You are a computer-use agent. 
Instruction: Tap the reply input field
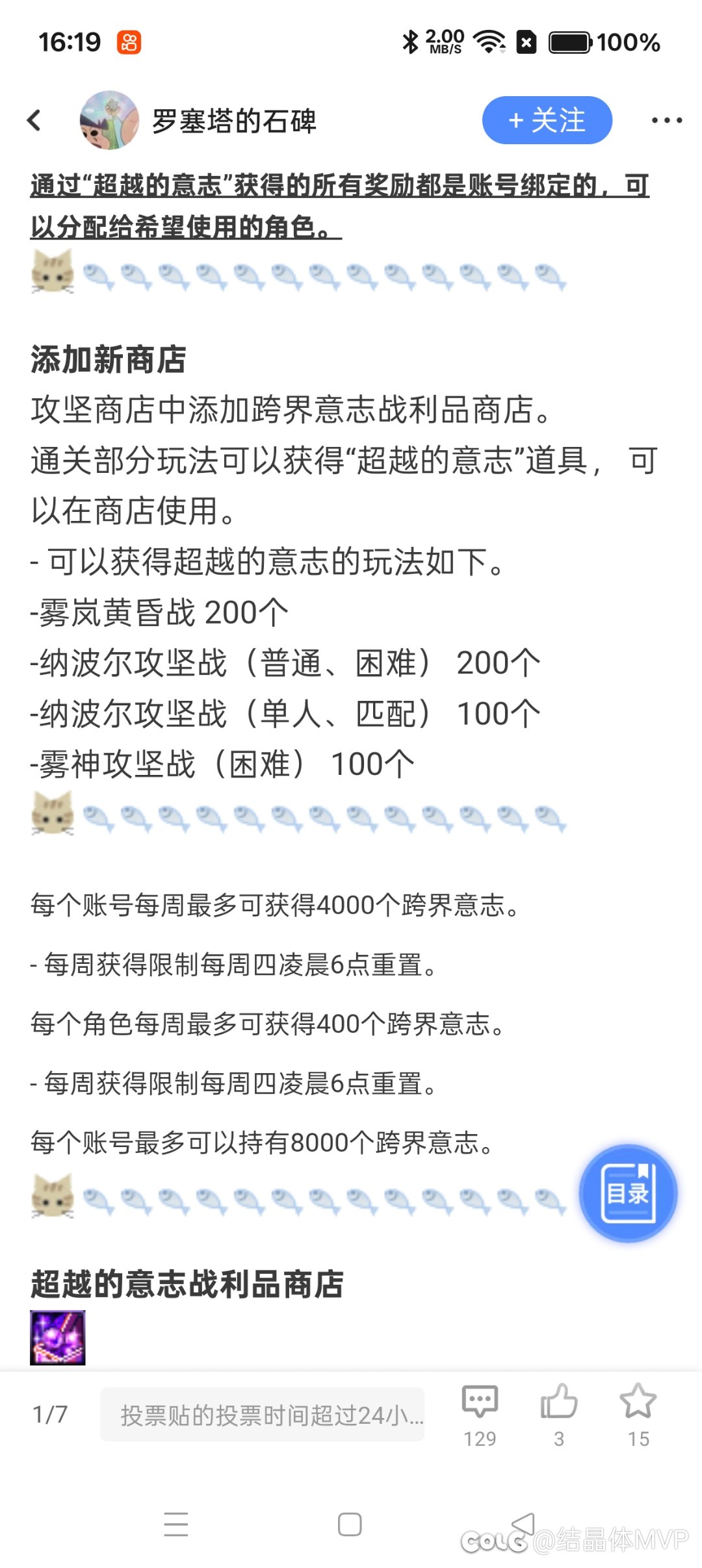[x=262, y=1414]
